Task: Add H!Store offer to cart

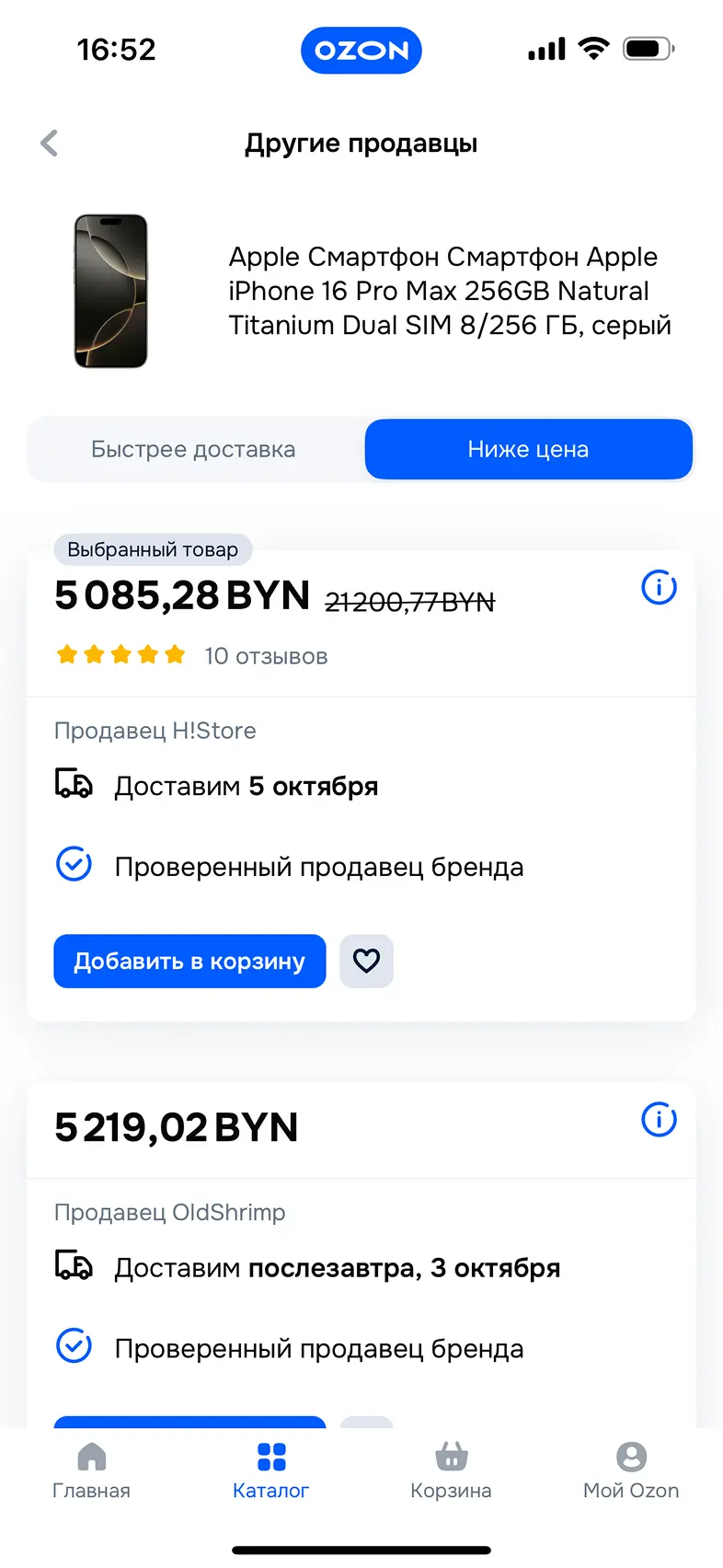Action: [x=189, y=962]
